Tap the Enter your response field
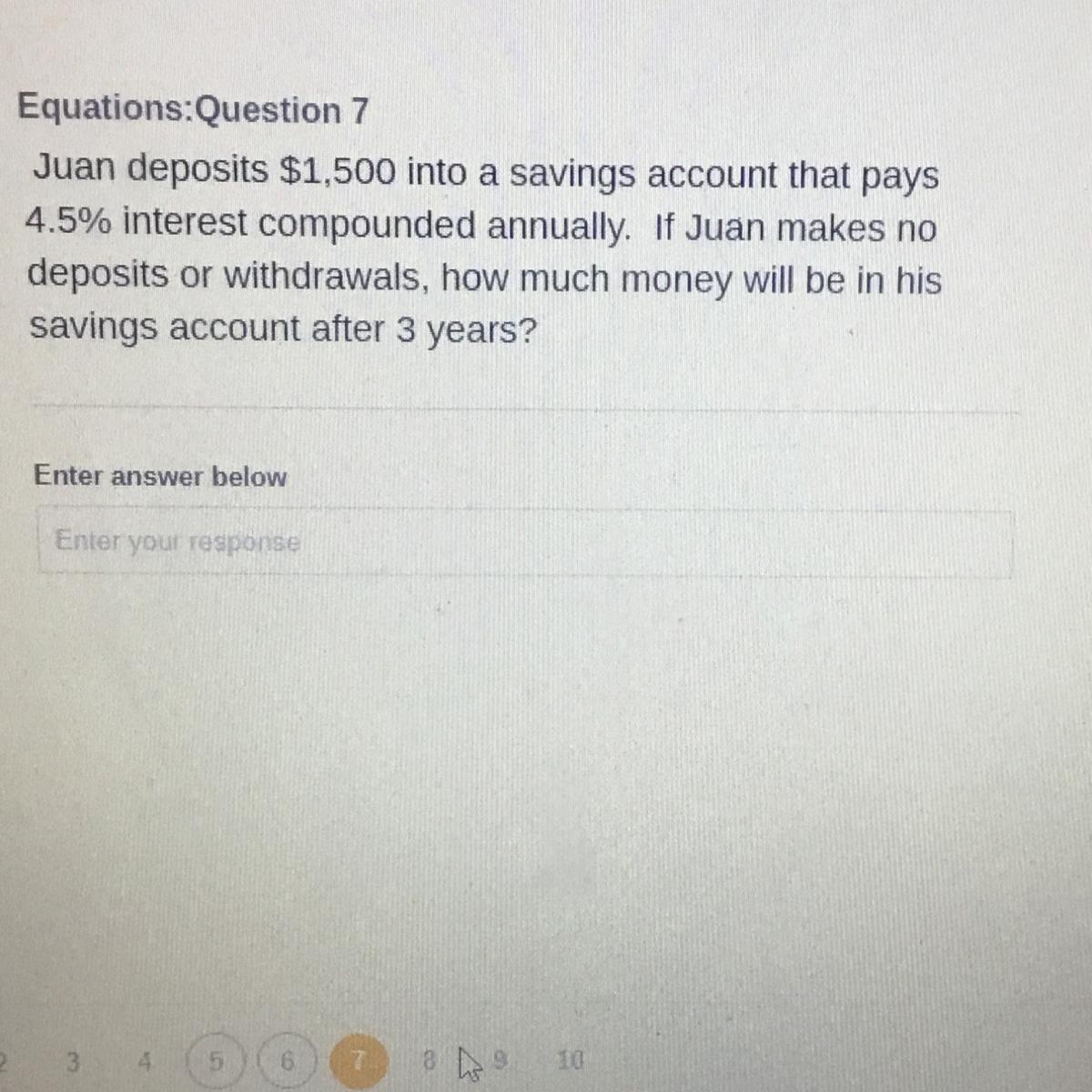 [524, 542]
